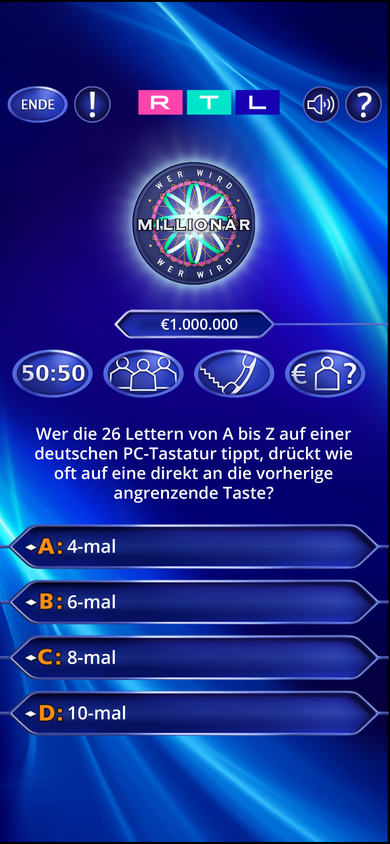Image resolution: width=390 pixels, height=844 pixels.
Task: Ask the audience lifeline
Action: (x=143, y=373)
